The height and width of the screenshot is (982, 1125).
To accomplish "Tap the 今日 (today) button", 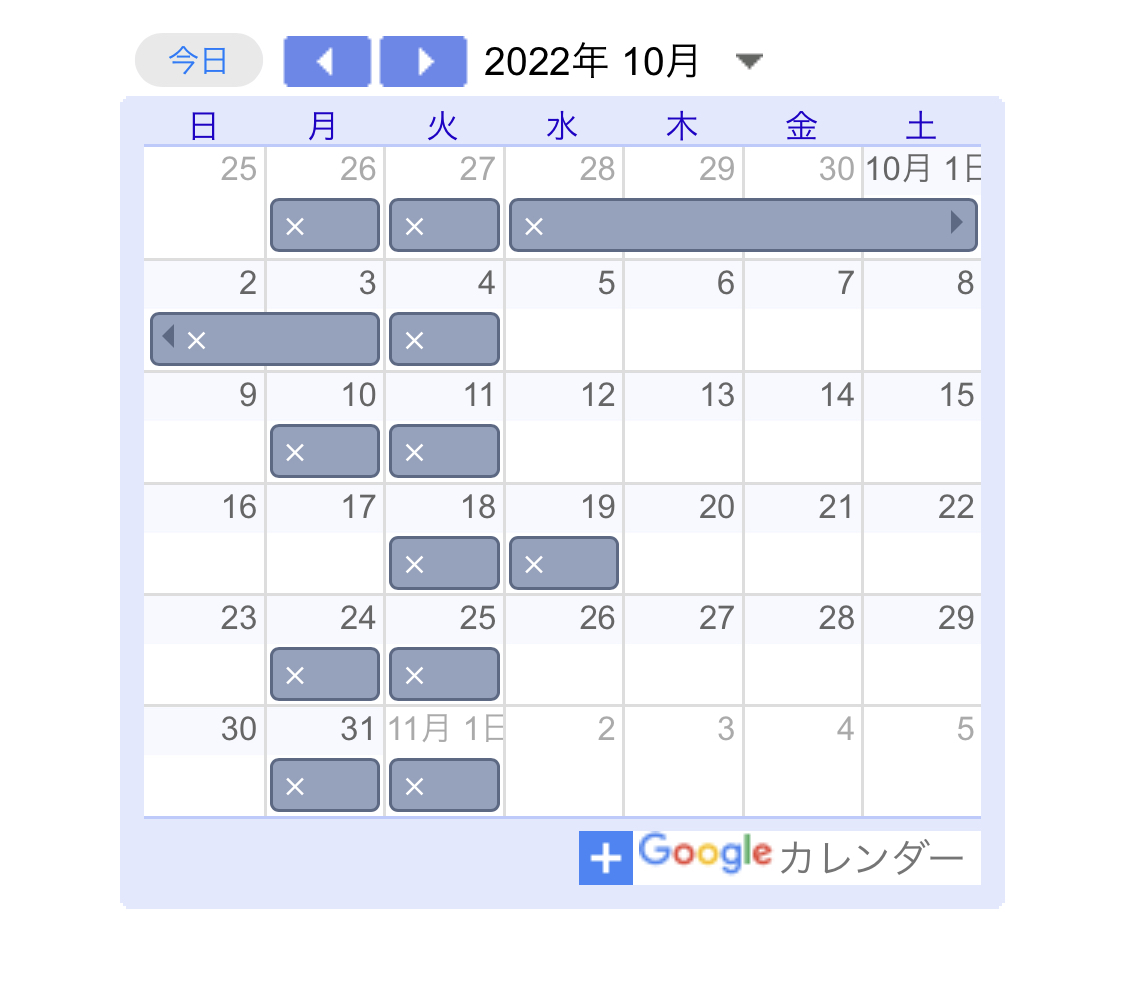I will tap(198, 61).
